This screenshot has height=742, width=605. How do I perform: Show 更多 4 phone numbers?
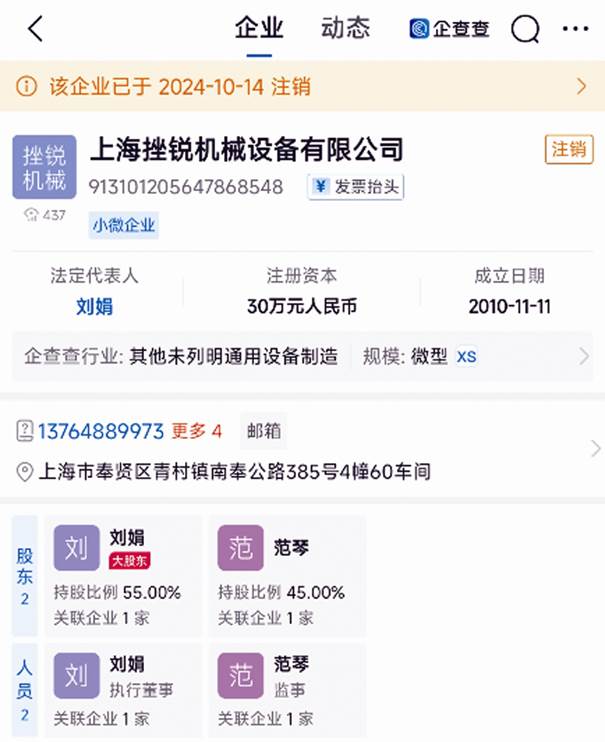click(197, 431)
